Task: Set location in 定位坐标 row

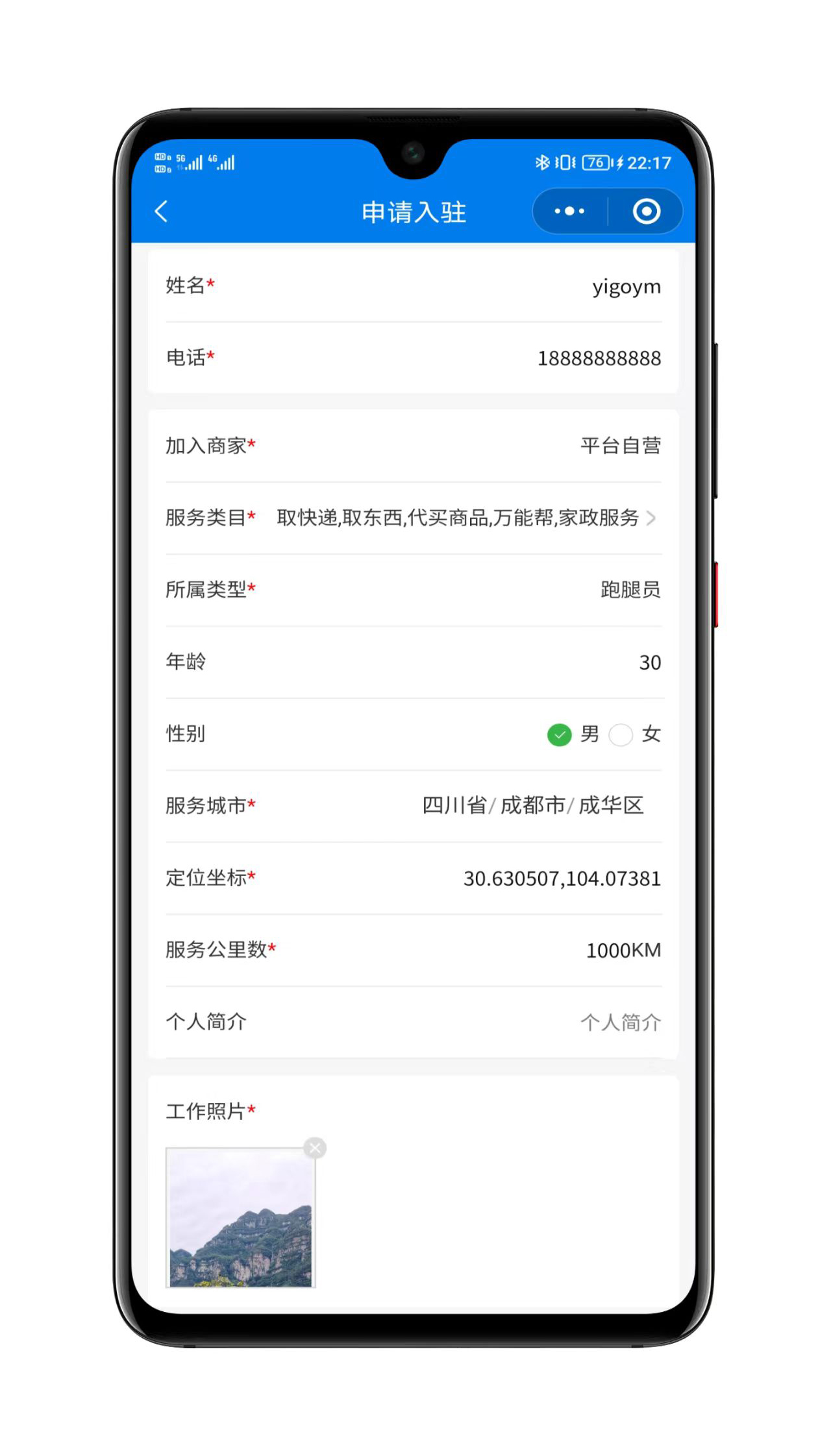Action: [x=562, y=879]
